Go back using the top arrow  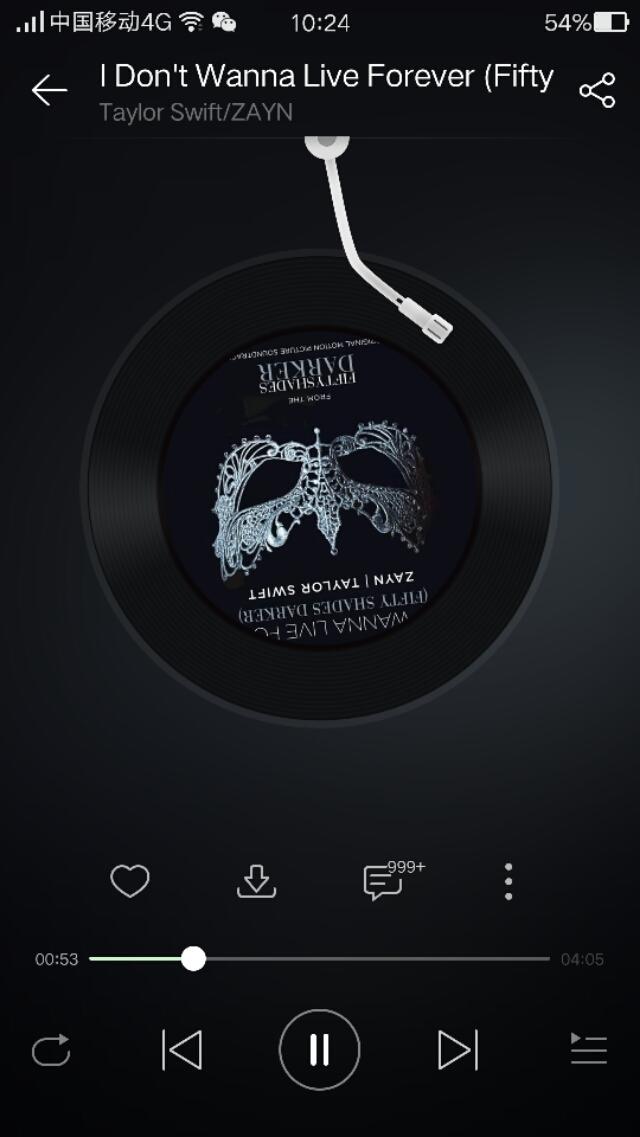(x=49, y=91)
